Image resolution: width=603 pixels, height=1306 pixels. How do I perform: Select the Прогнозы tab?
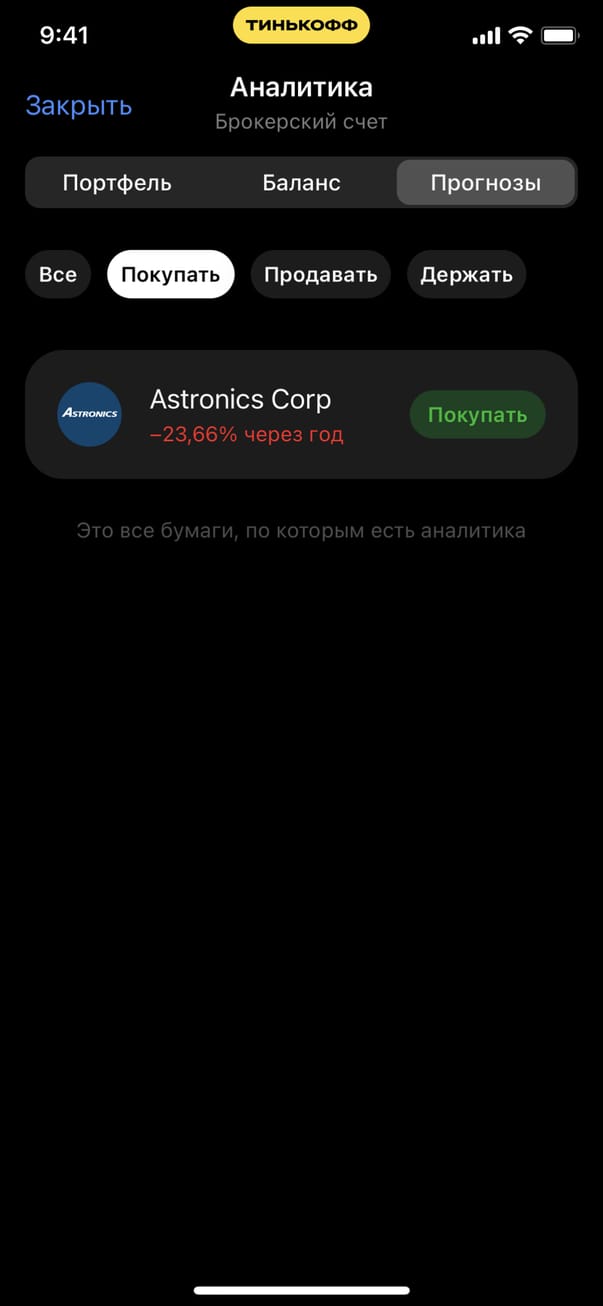pos(486,183)
